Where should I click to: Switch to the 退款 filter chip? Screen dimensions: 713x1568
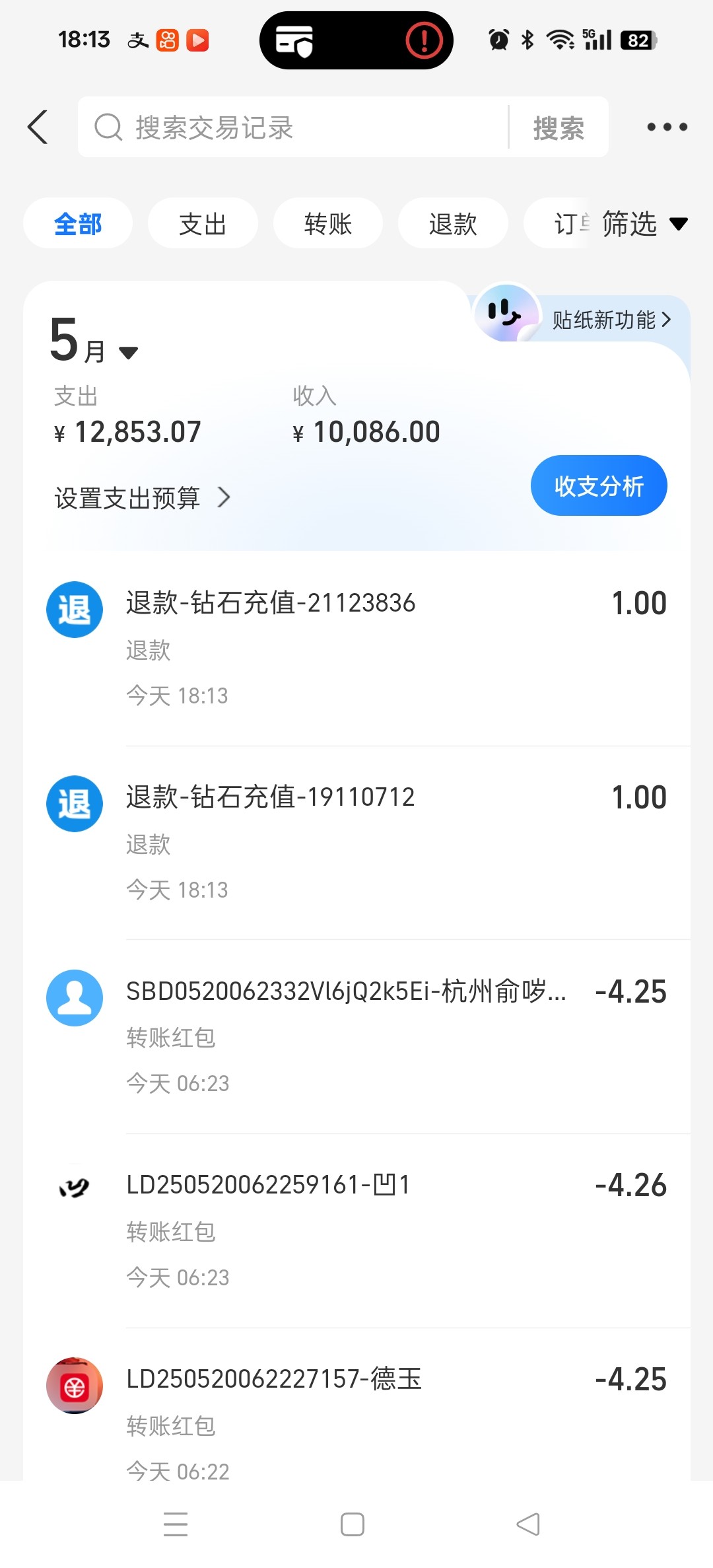453,223
